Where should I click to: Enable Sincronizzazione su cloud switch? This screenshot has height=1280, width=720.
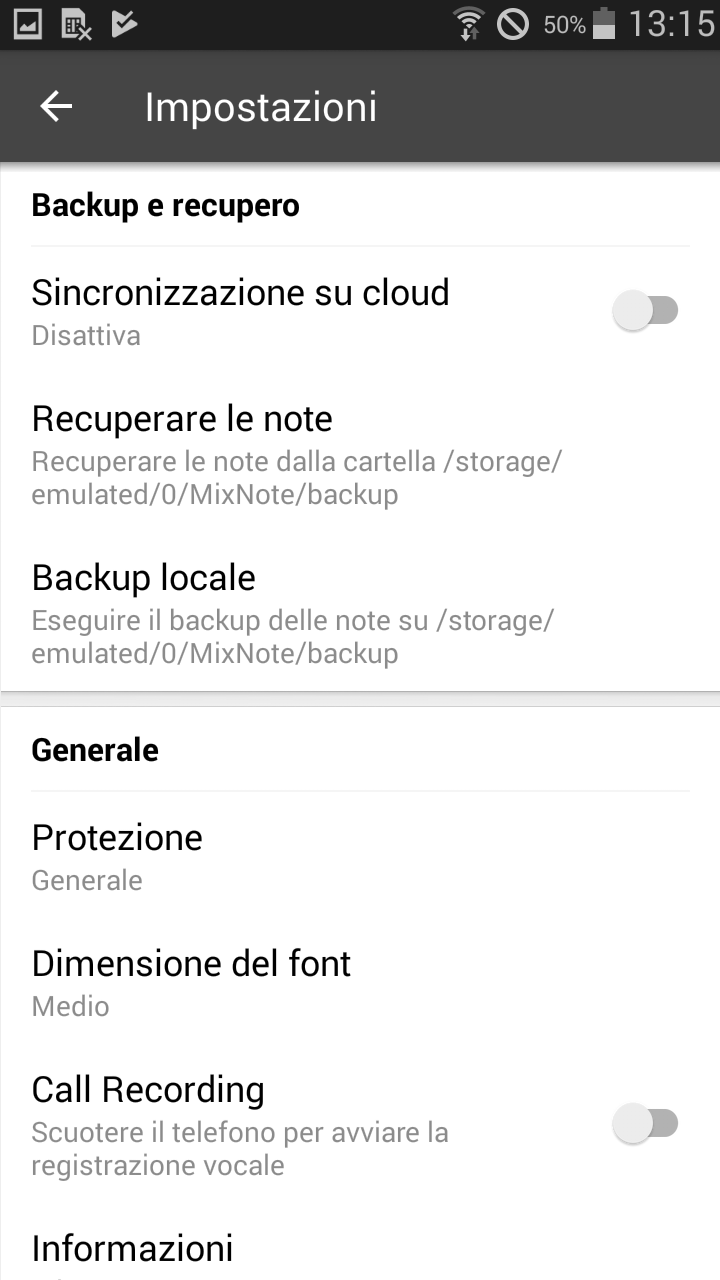pos(646,311)
